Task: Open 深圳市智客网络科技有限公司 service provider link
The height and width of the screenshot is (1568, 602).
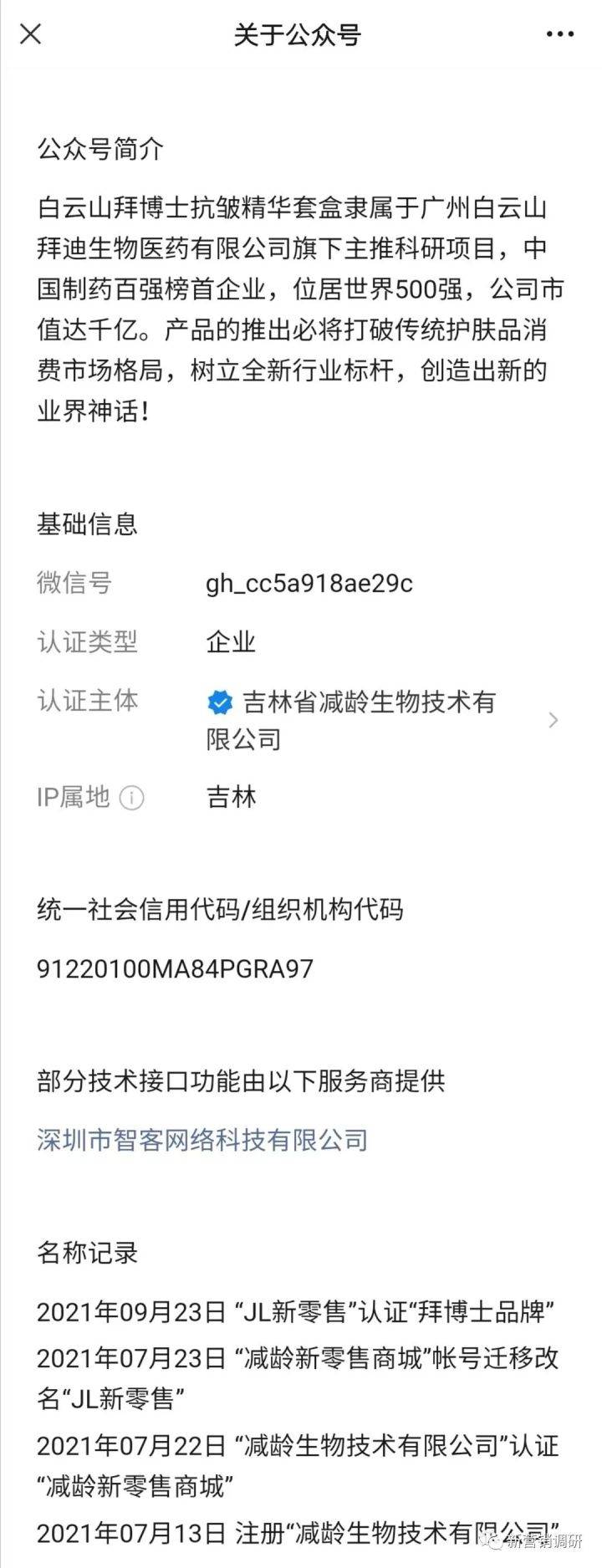Action: click(202, 1140)
